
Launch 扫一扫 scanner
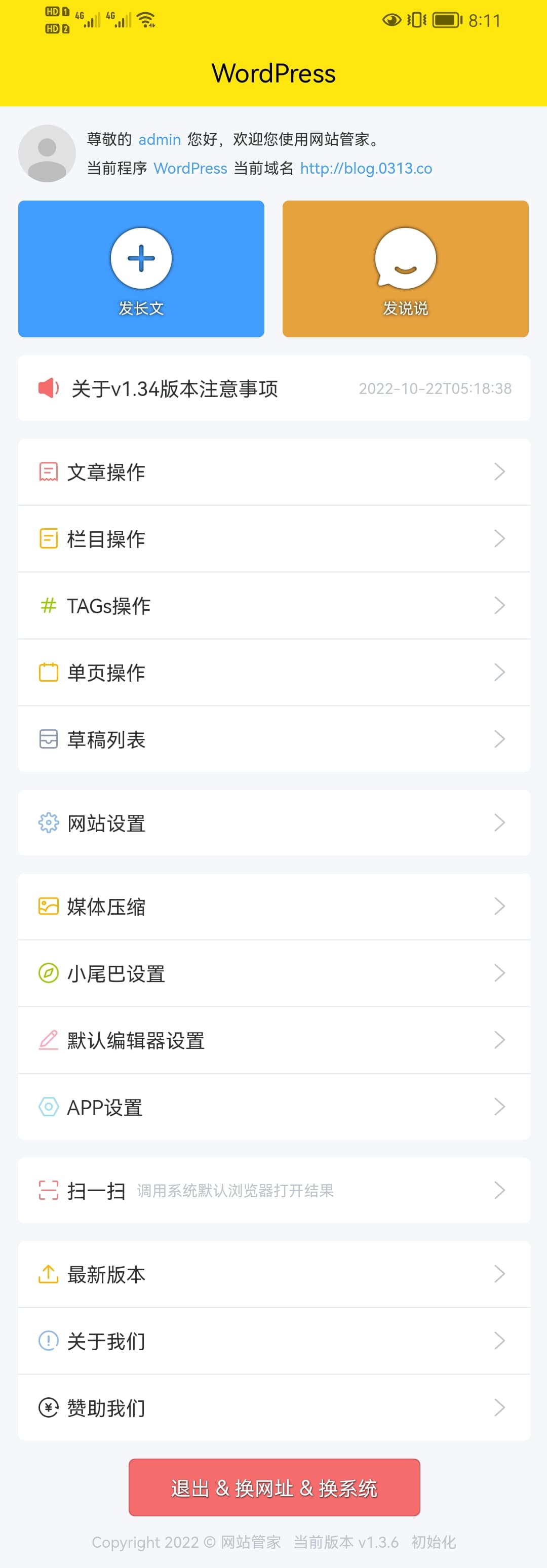pyautogui.click(x=274, y=1190)
